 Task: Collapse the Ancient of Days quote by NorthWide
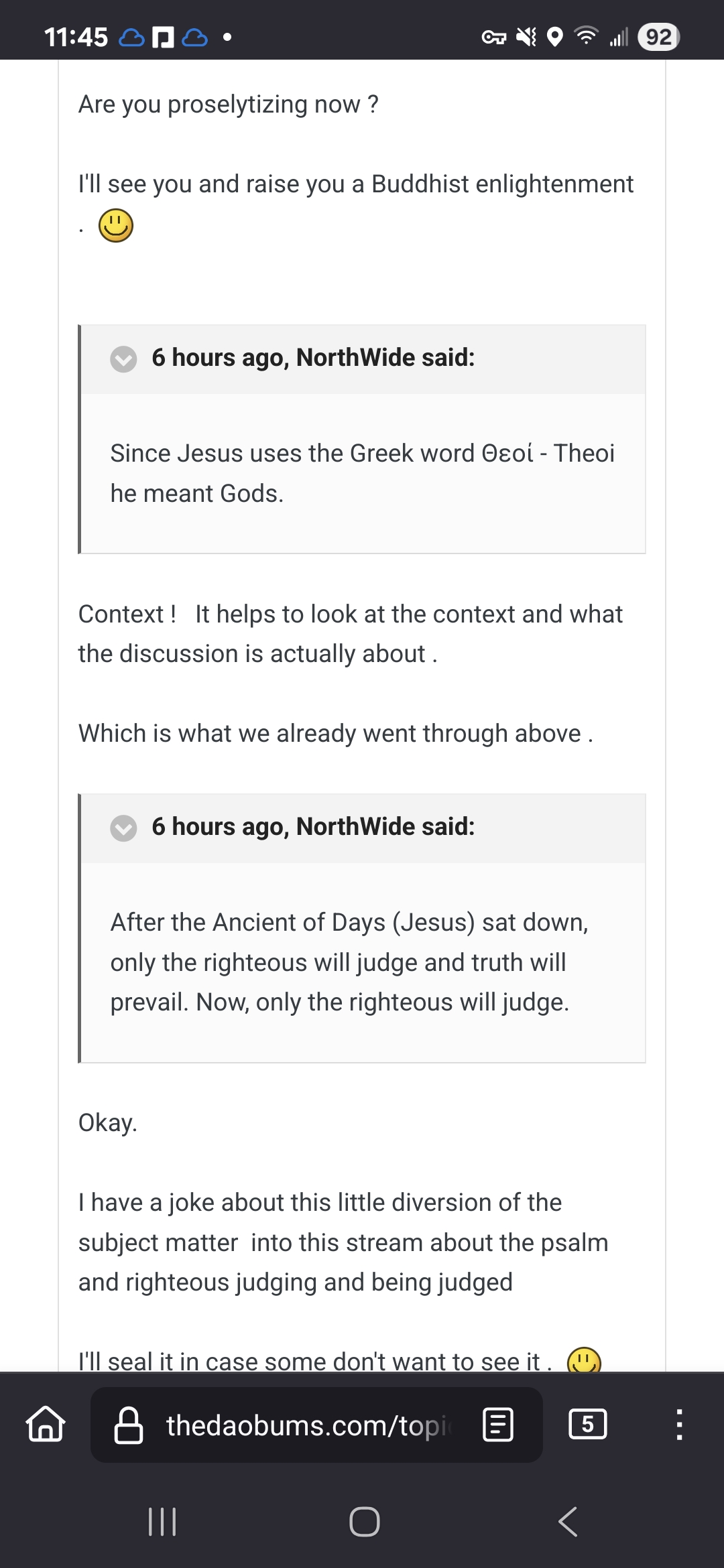click(123, 828)
